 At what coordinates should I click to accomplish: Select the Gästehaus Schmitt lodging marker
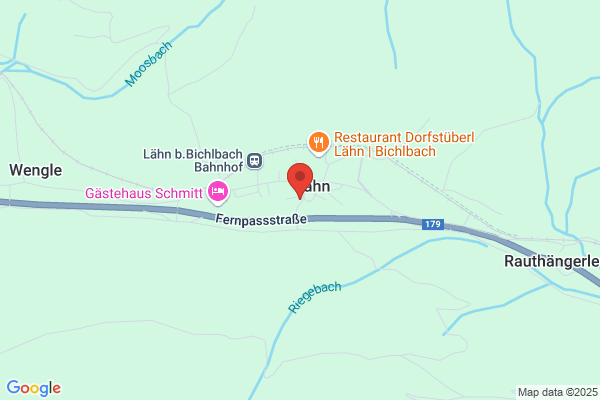point(218,190)
